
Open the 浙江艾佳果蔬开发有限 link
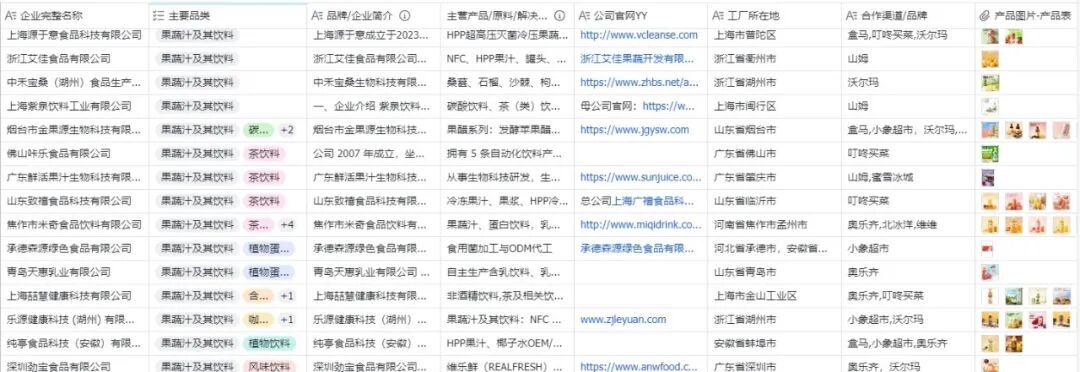(x=637, y=59)
